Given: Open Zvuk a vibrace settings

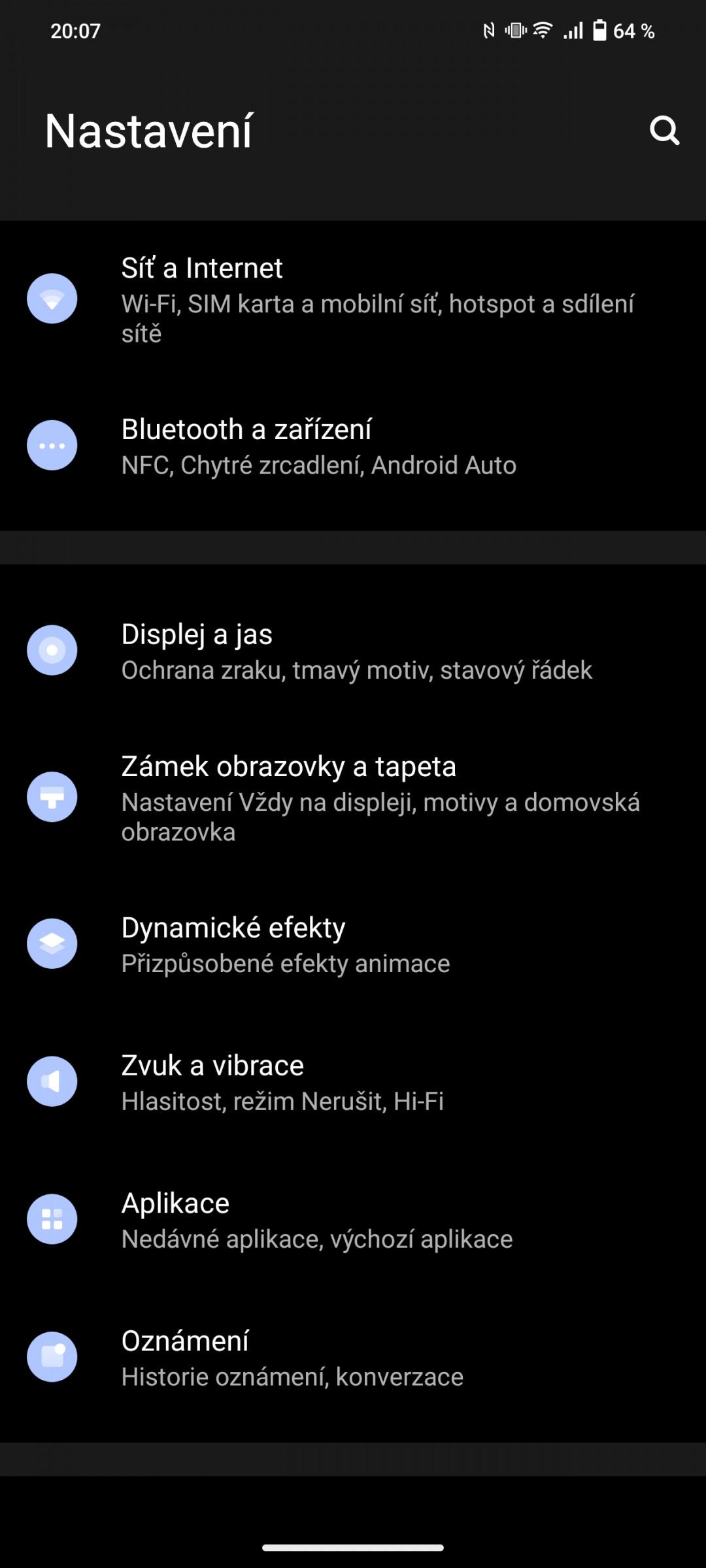Looking at the screenshot, I should click(x=353, y=1083).
